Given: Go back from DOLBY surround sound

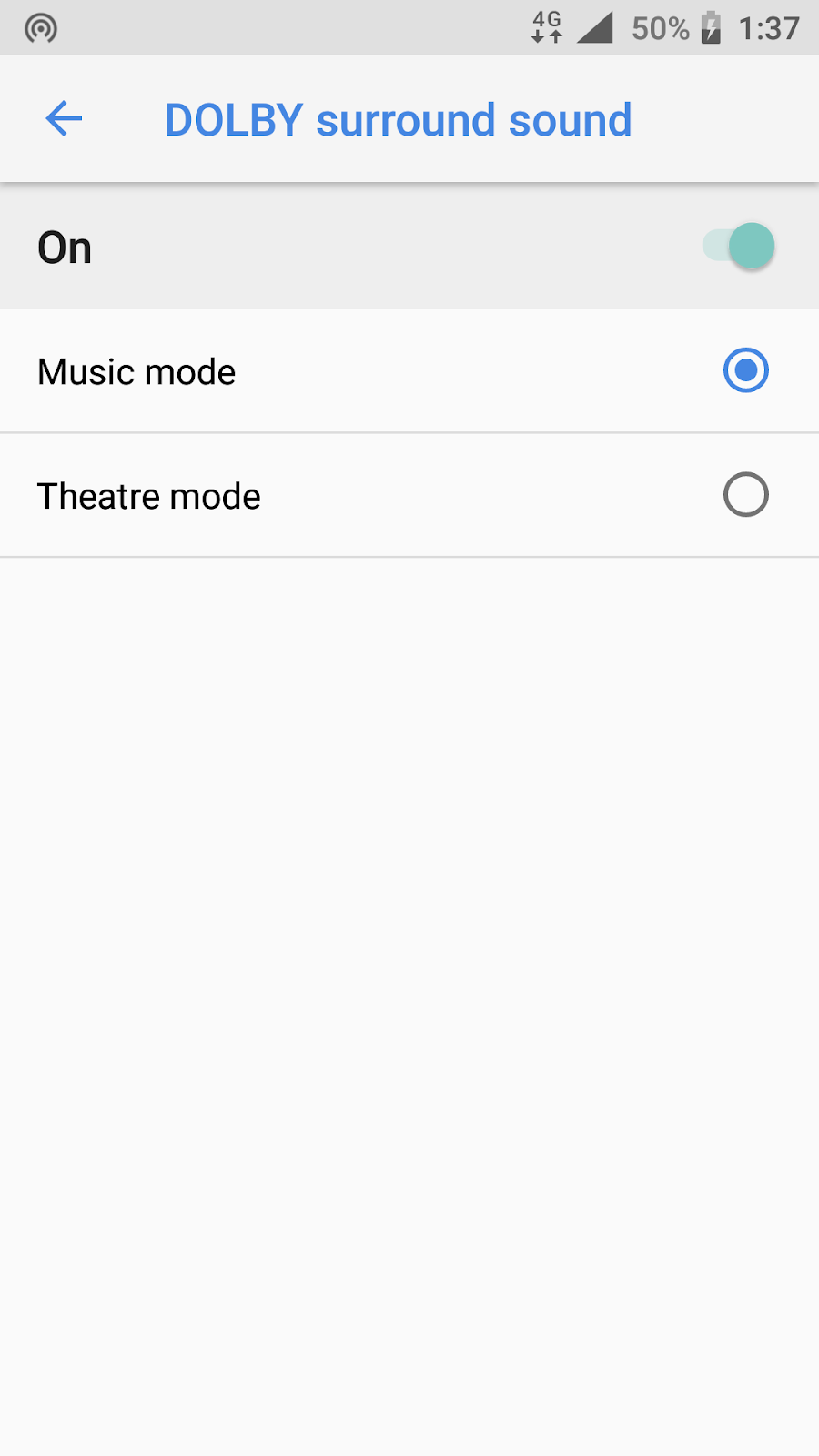Looking at the screenshot, I should tap(64, 118).
